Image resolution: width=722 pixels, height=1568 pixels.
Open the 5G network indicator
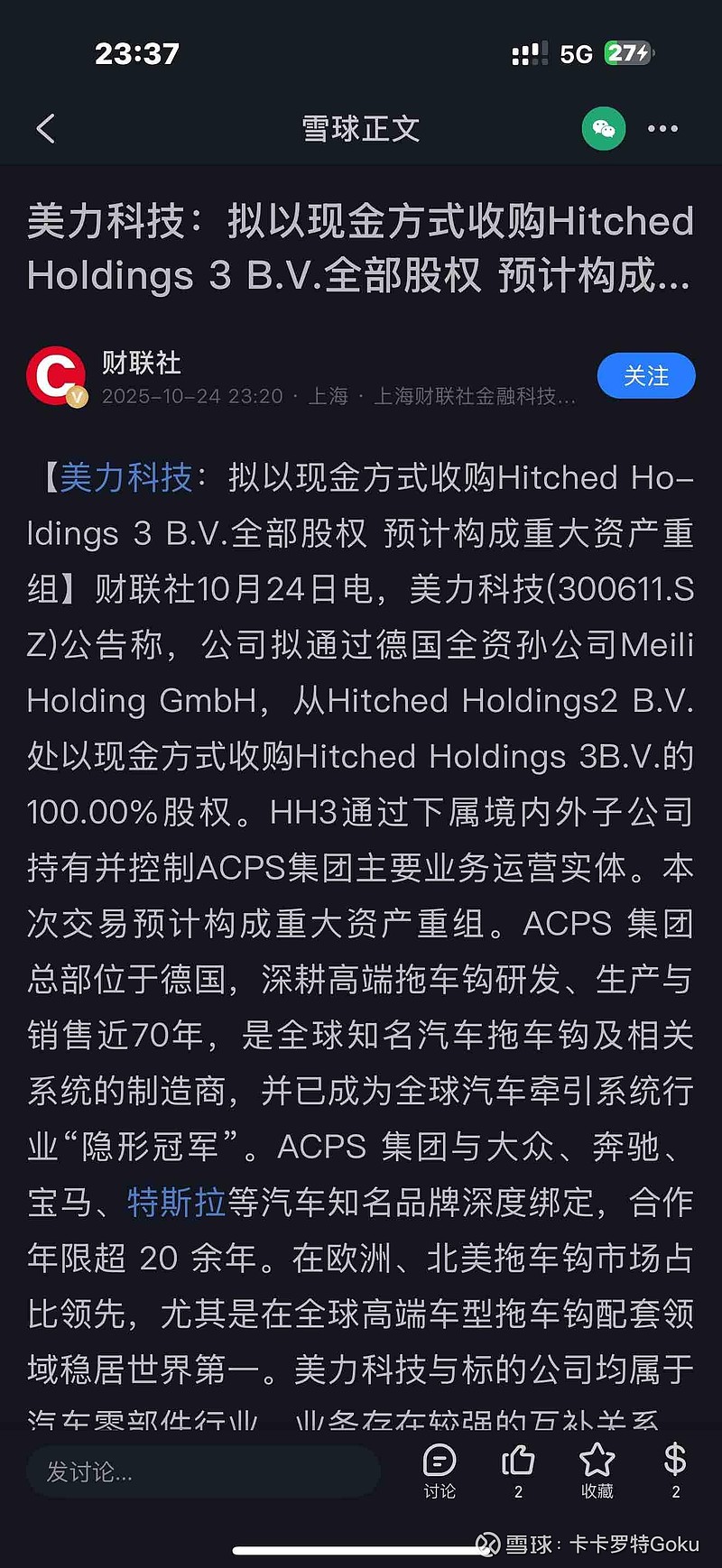tap(574, 53)
